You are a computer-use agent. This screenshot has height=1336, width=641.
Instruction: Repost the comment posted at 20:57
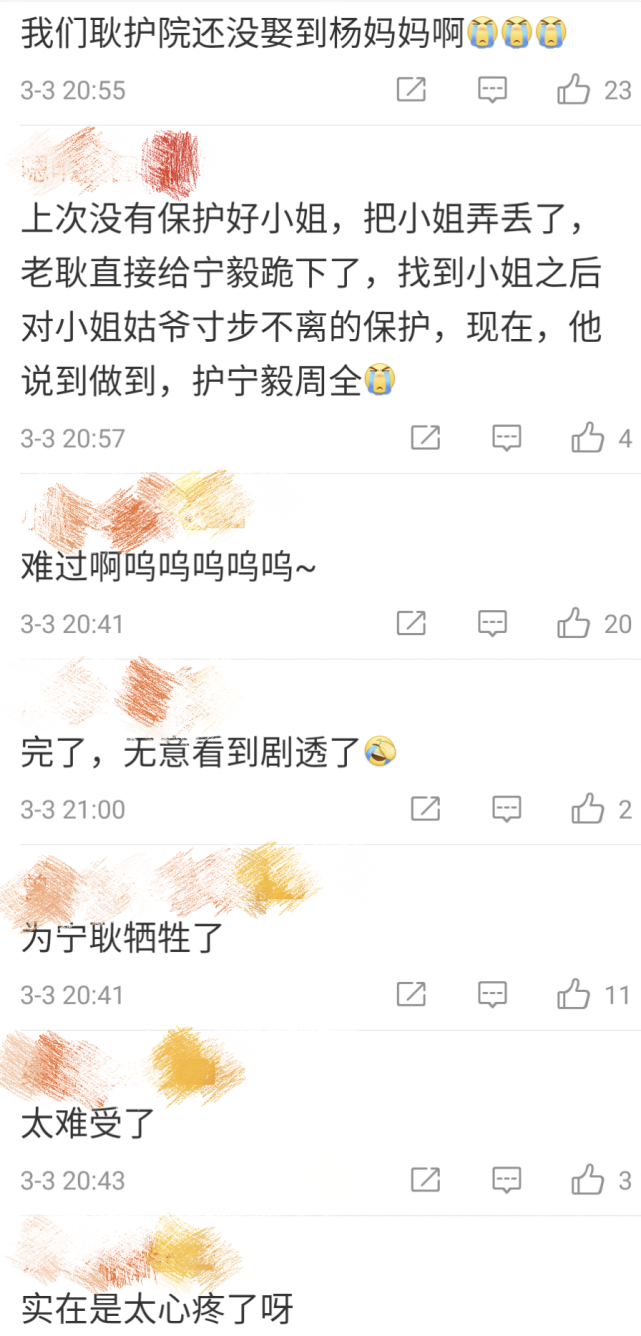(426, 438)
